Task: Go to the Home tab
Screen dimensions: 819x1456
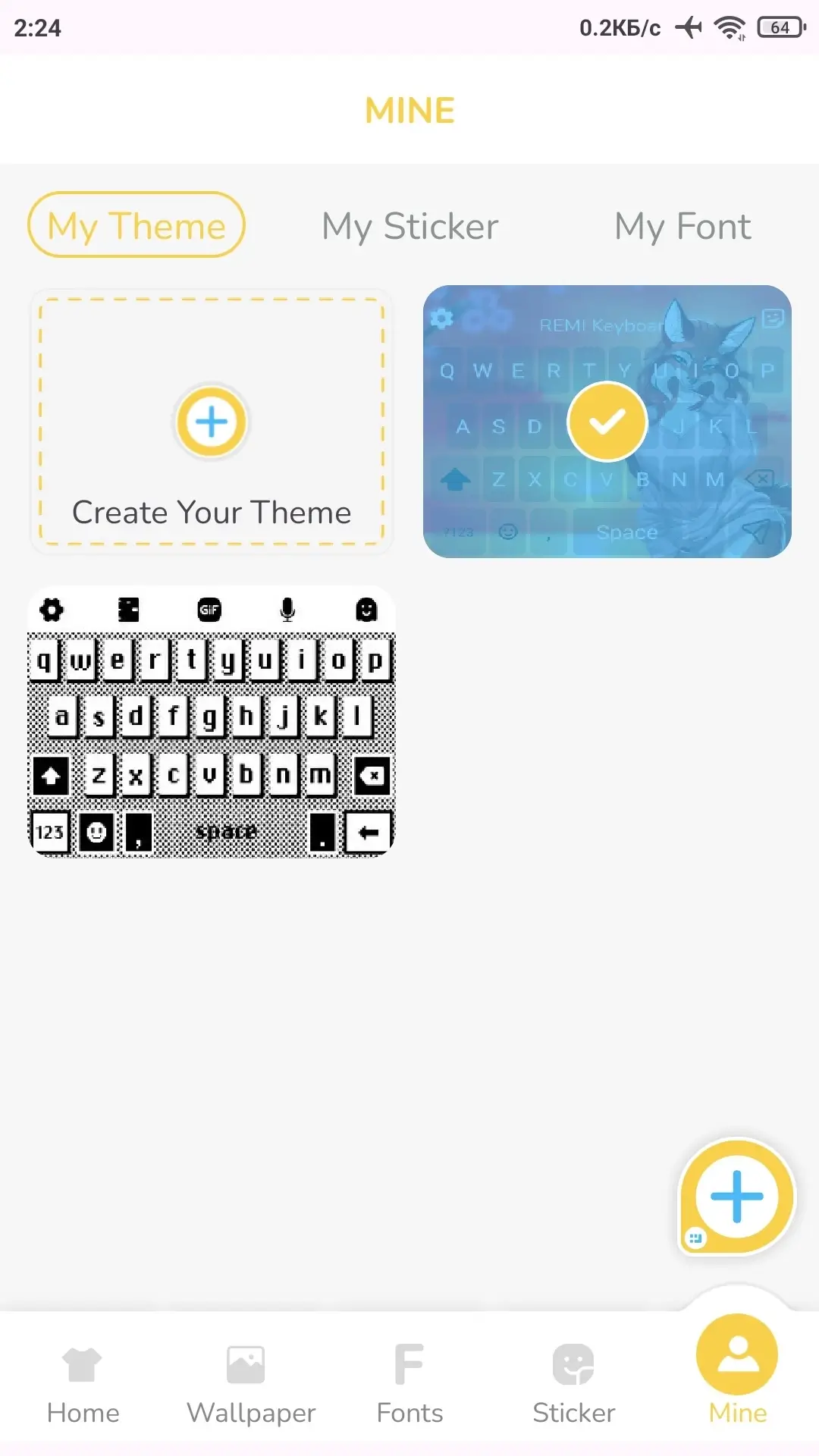Action: tap(83, 1385)
